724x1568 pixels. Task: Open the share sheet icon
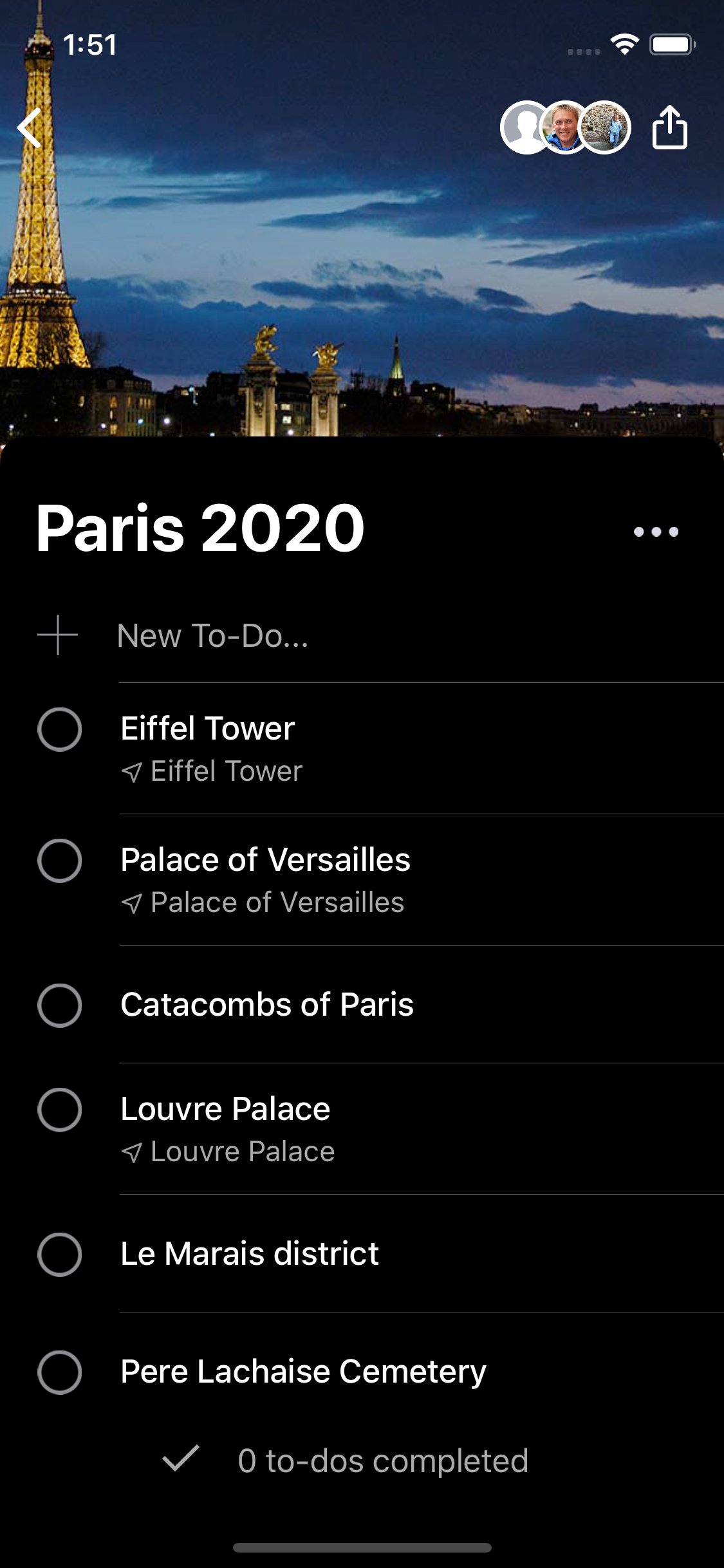click(669, 127)
